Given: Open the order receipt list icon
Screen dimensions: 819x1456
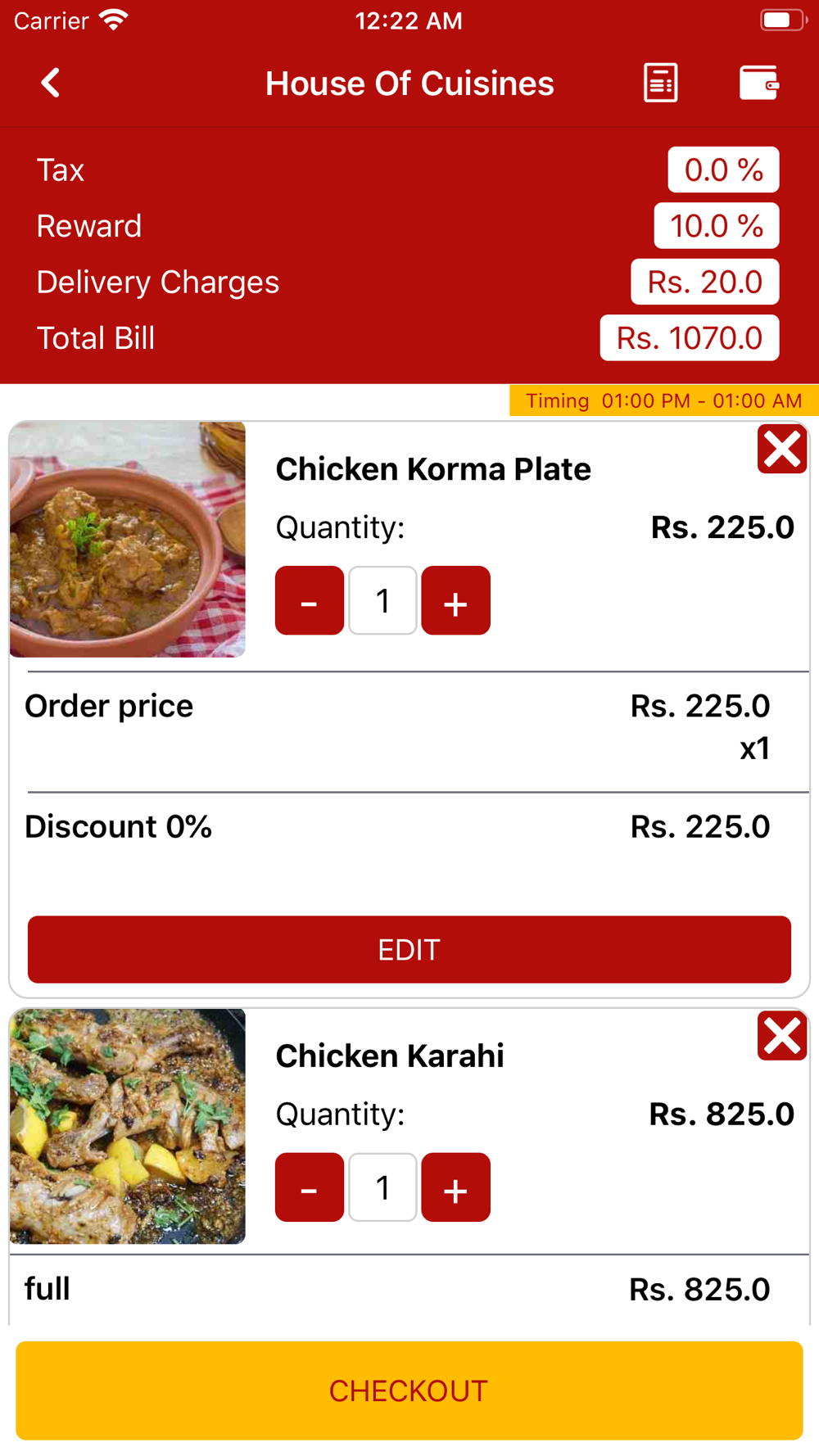Looking at the screenshot, I should pos(660,83).
